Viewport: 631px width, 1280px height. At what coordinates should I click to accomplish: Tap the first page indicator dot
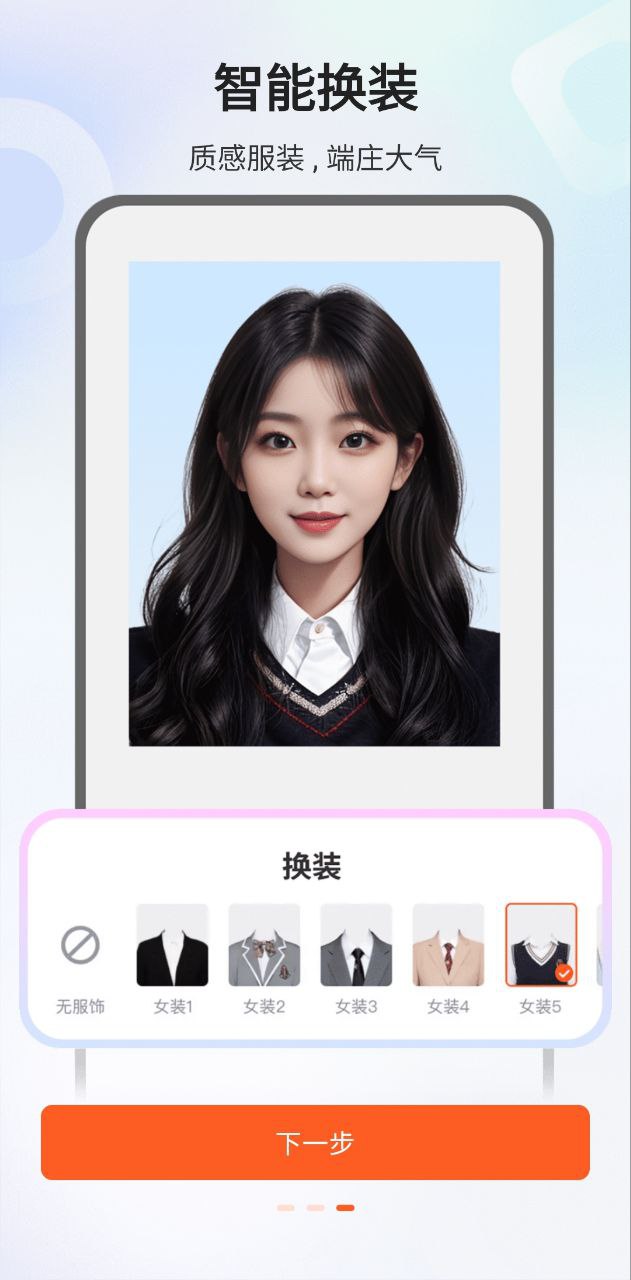click(286, 1208)
